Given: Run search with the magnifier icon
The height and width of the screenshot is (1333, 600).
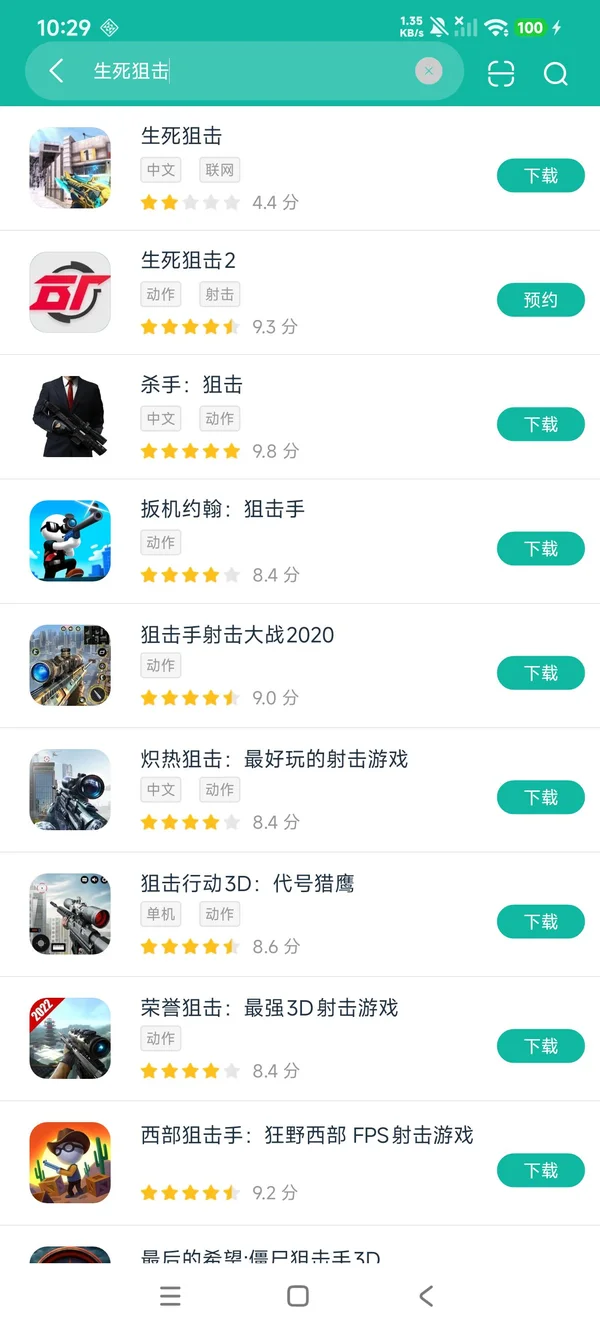Looking at the screenshot, I should pos(555,74).
